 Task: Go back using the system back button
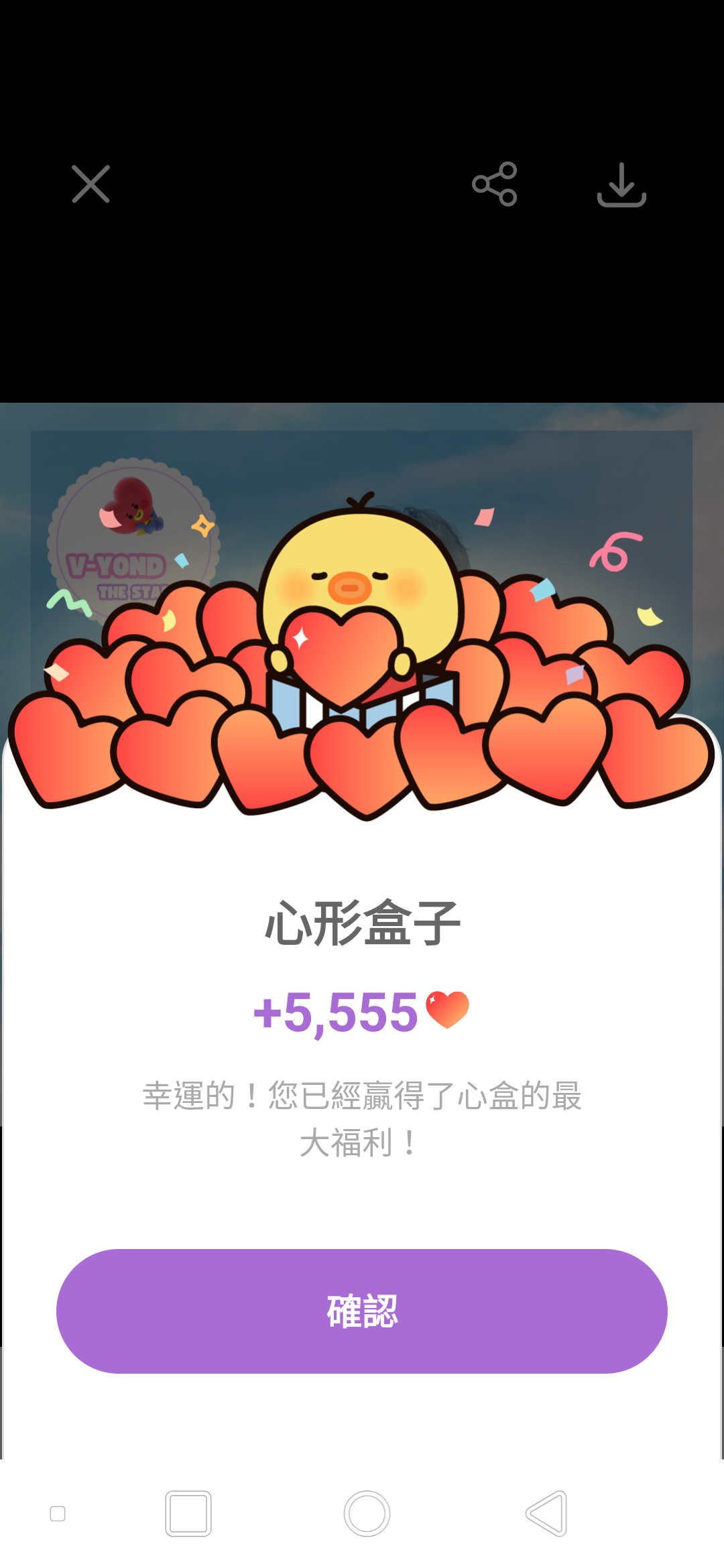547,1514
